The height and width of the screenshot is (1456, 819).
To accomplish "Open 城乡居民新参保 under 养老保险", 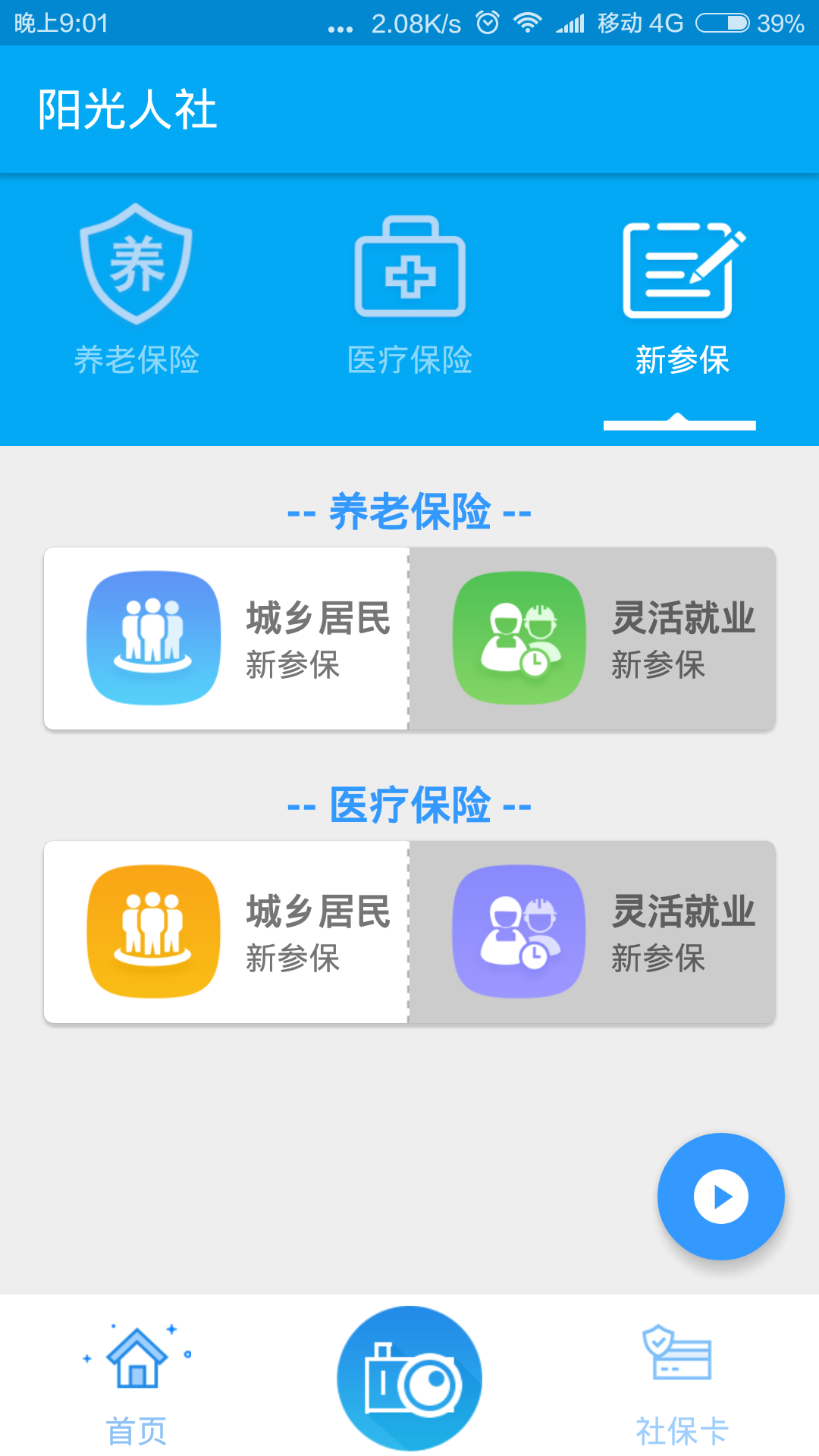I will coord(226,639).
